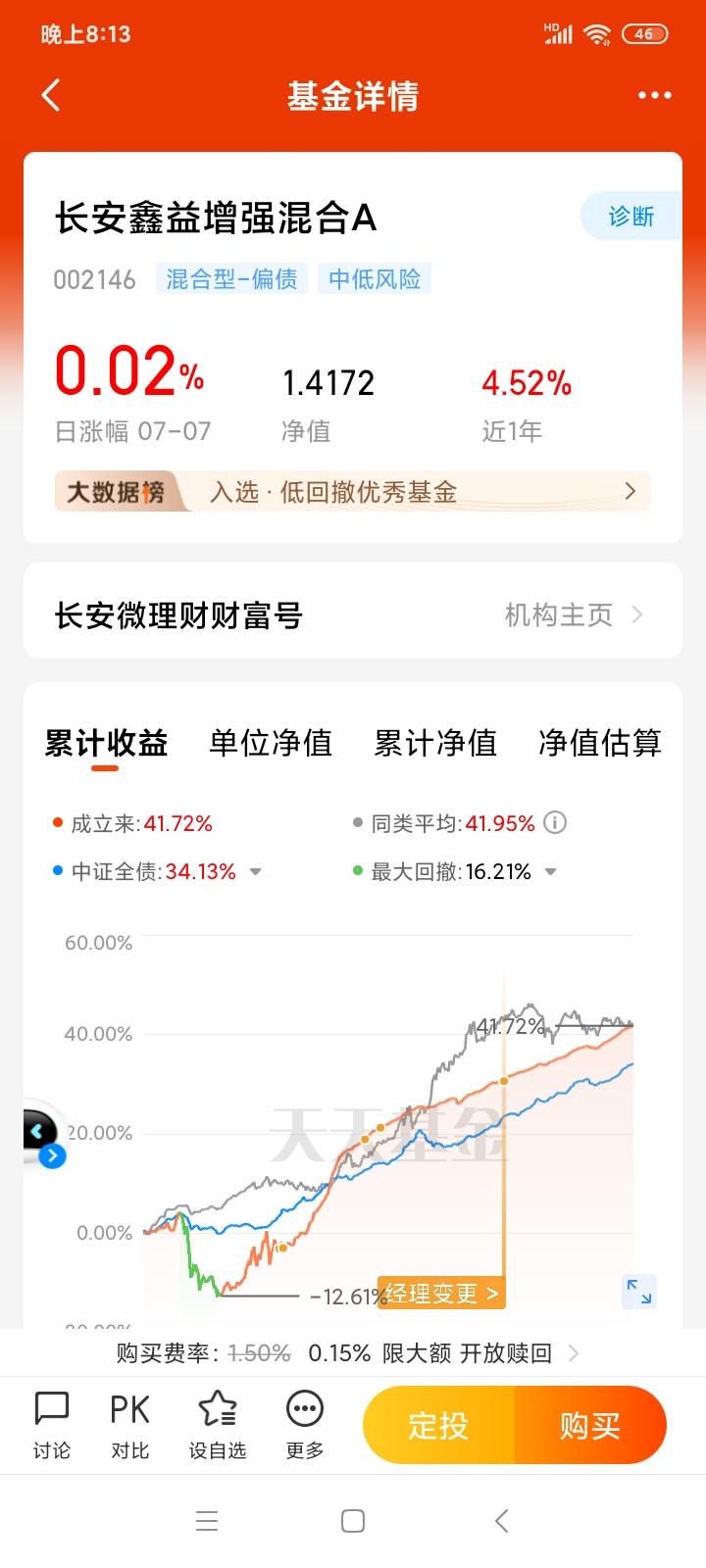Tap the 经理变更 marker on the chart
The height and width of the screenshot is (1568, 706).
click(x=440, y=1293)
